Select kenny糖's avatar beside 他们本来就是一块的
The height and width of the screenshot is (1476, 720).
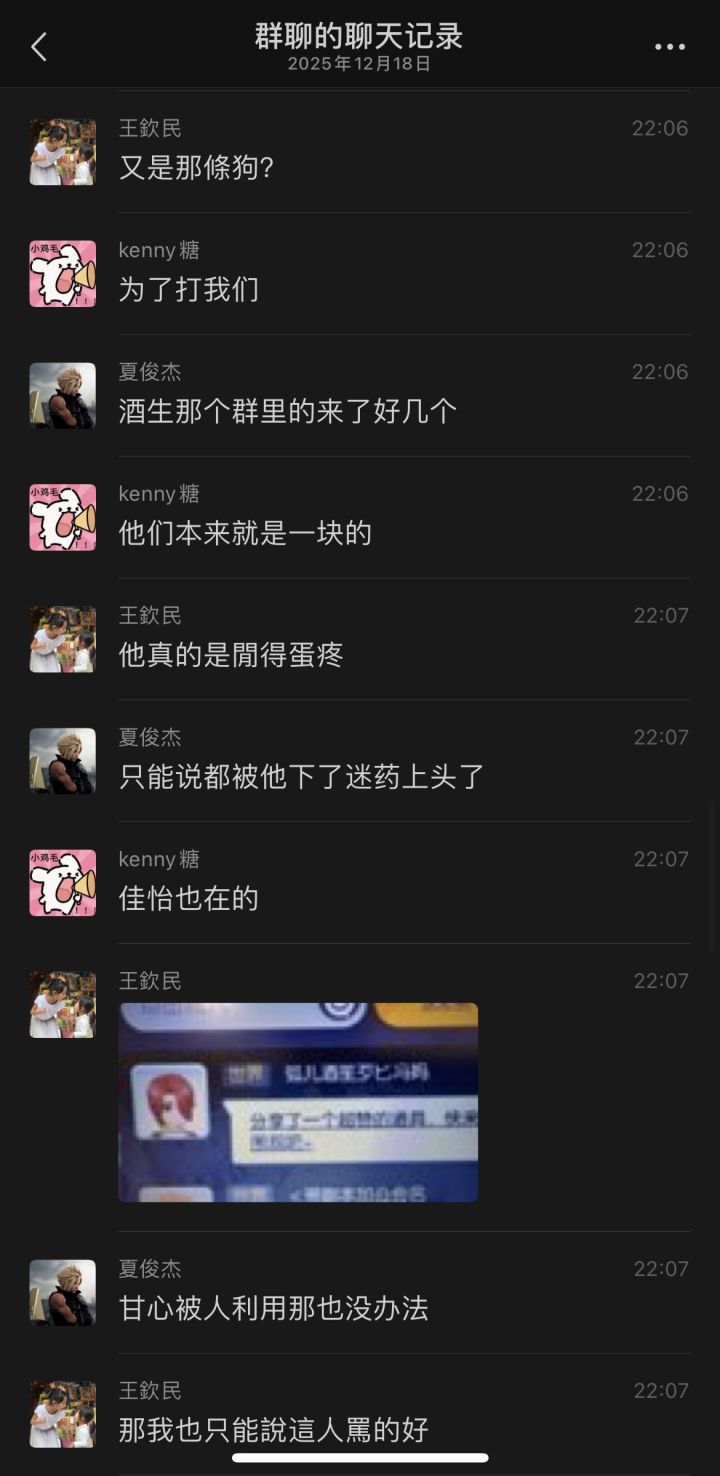coord(62,517)
